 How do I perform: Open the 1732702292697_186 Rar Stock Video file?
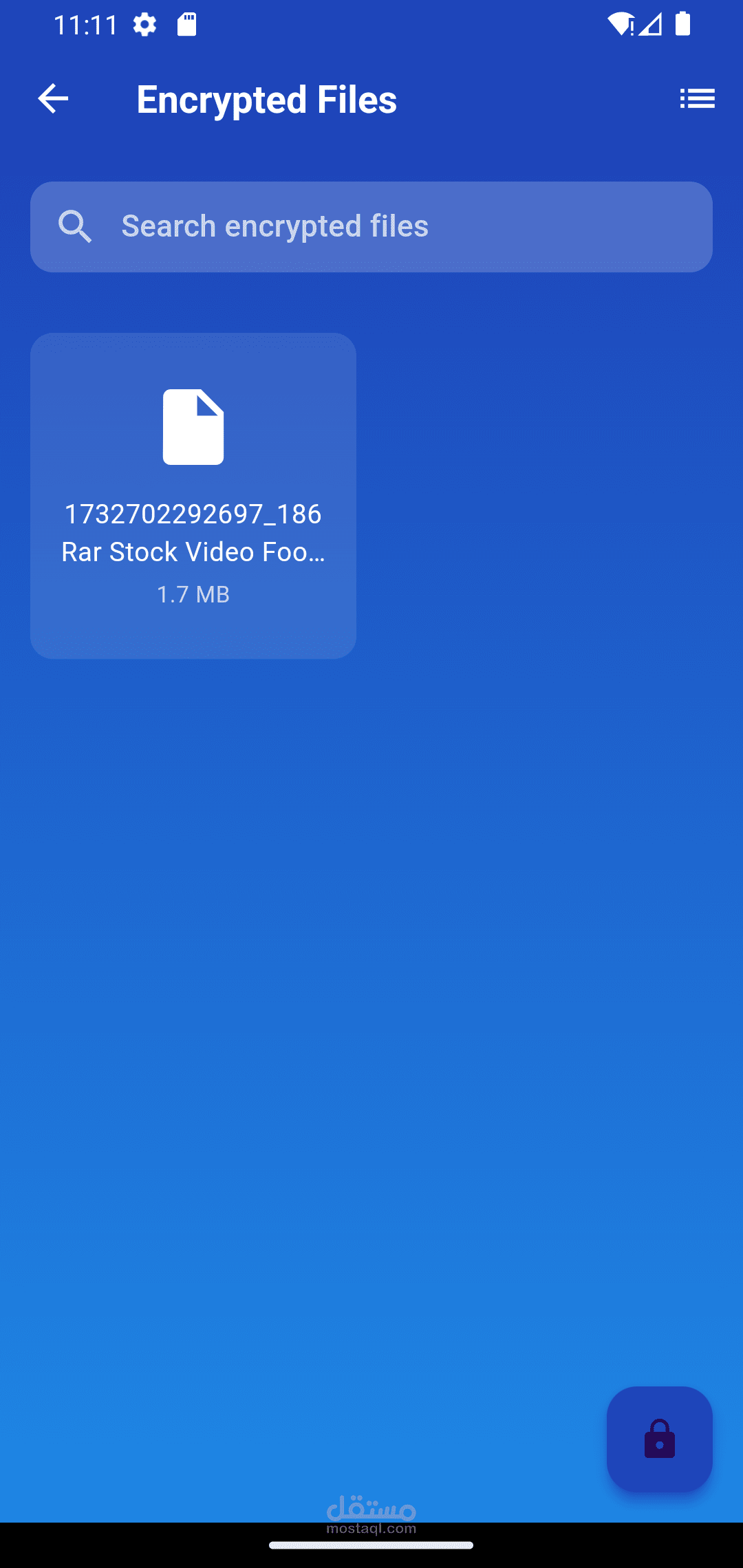point(193,496)
